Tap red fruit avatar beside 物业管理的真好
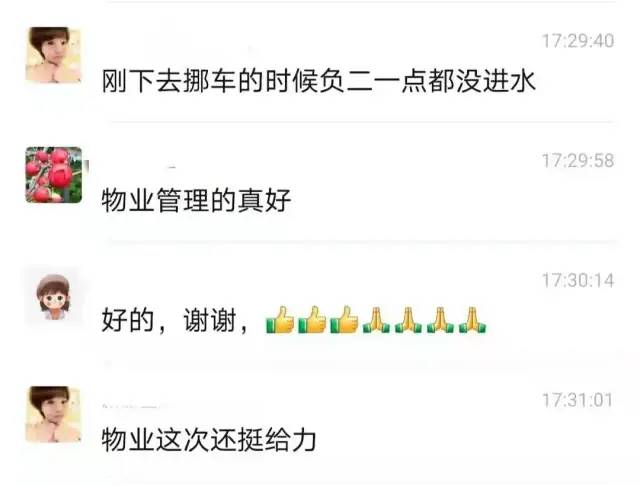 (53, 175)
